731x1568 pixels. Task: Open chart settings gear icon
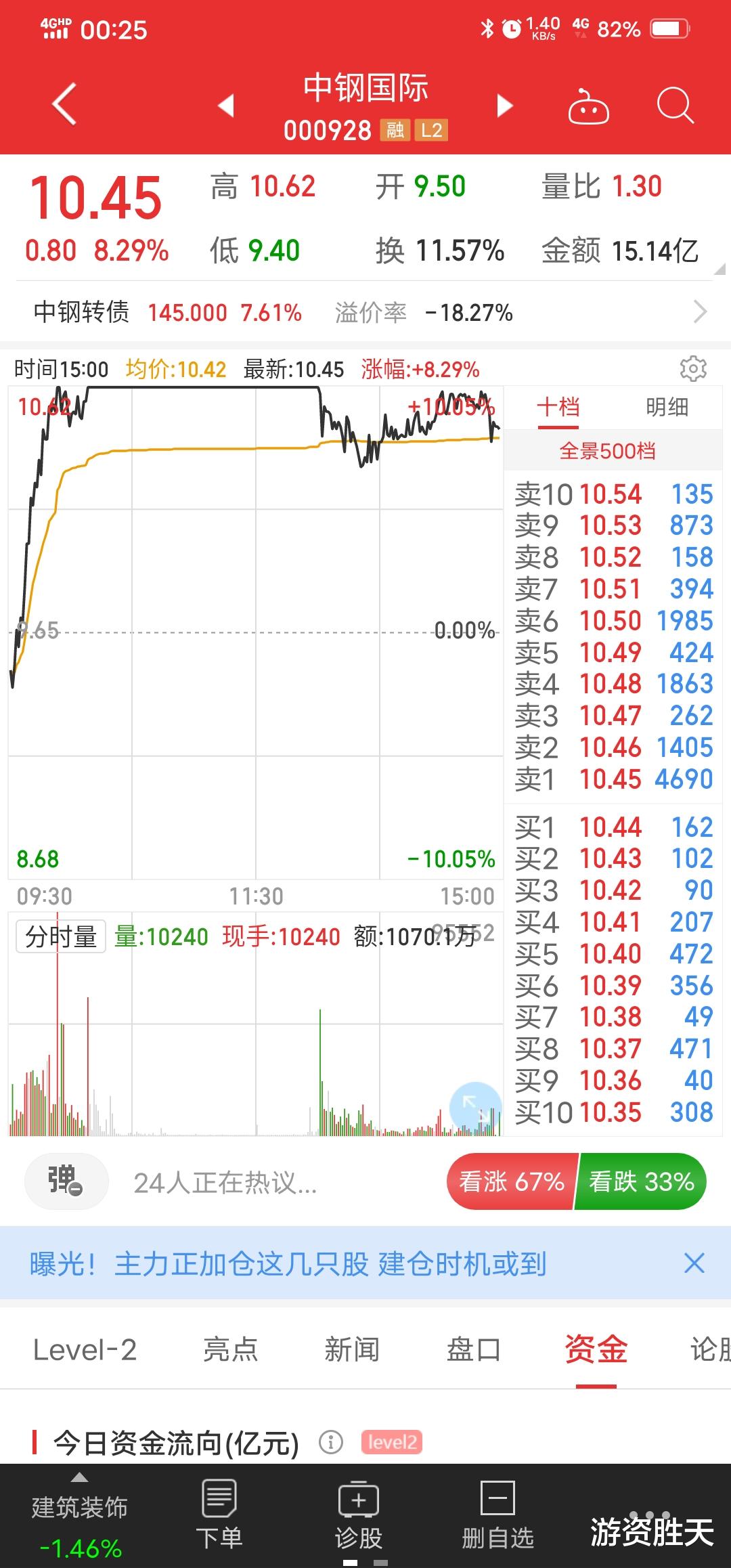point(693,368)
